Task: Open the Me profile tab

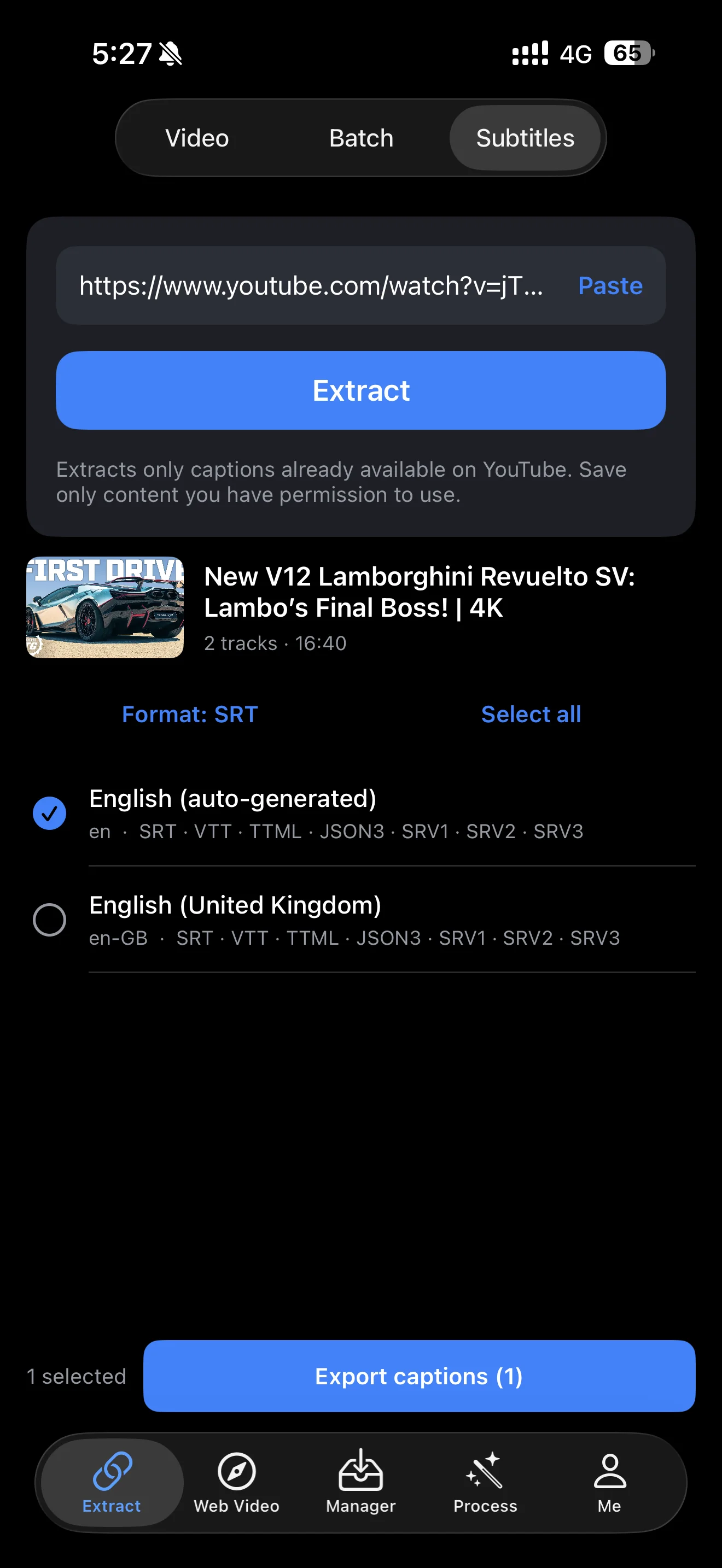Action: (609, 1483)
